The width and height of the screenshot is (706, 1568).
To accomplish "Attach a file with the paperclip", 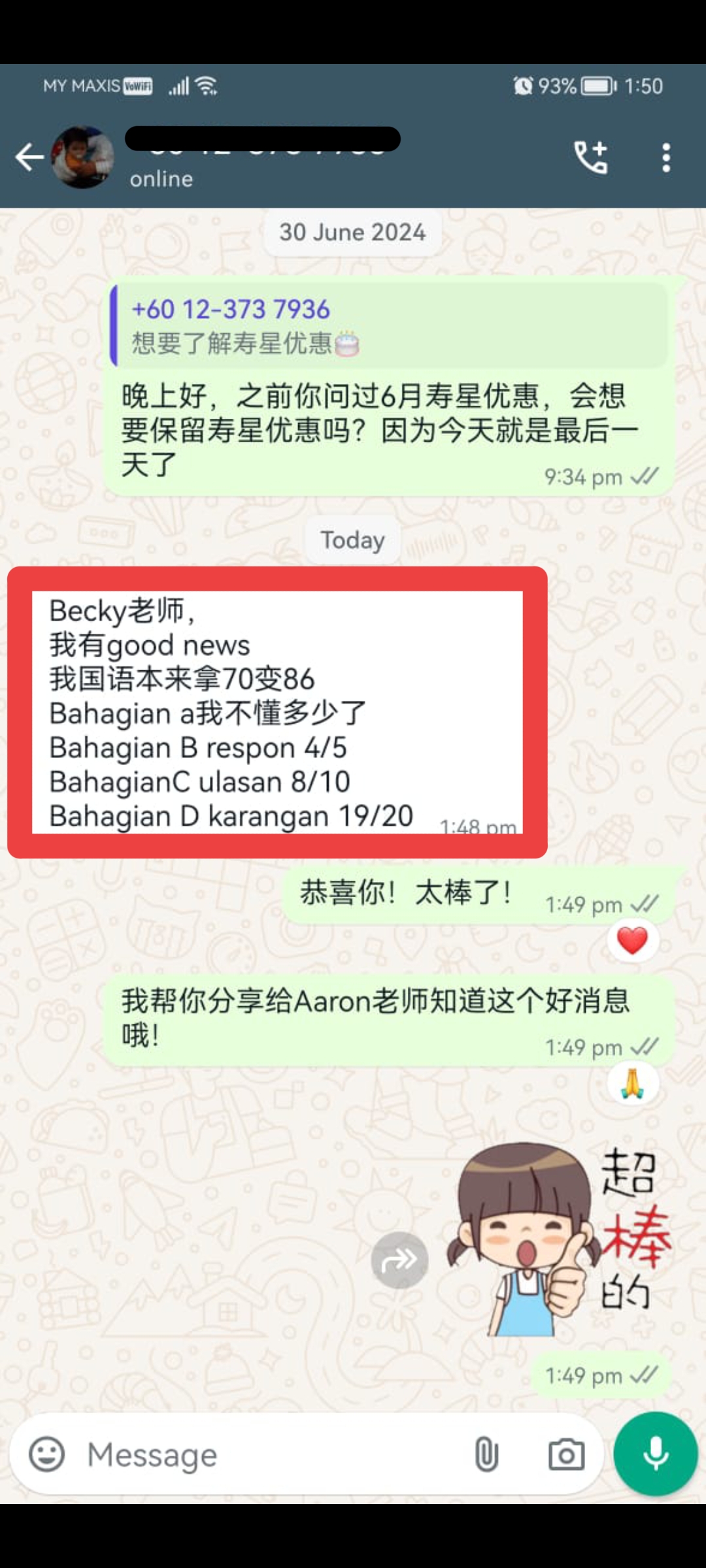I will coord(486,1455).
